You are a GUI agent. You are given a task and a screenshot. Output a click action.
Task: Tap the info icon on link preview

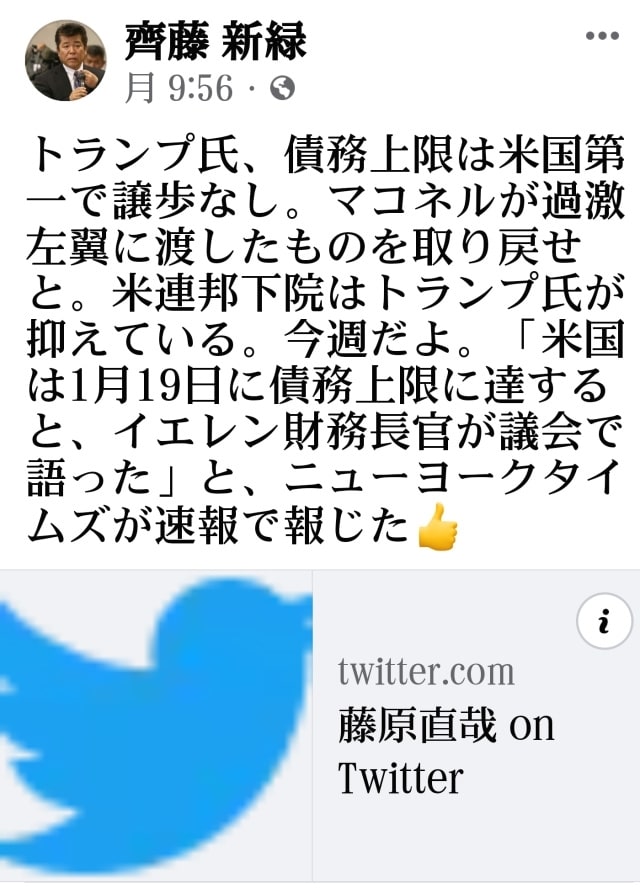coord(604,623)
